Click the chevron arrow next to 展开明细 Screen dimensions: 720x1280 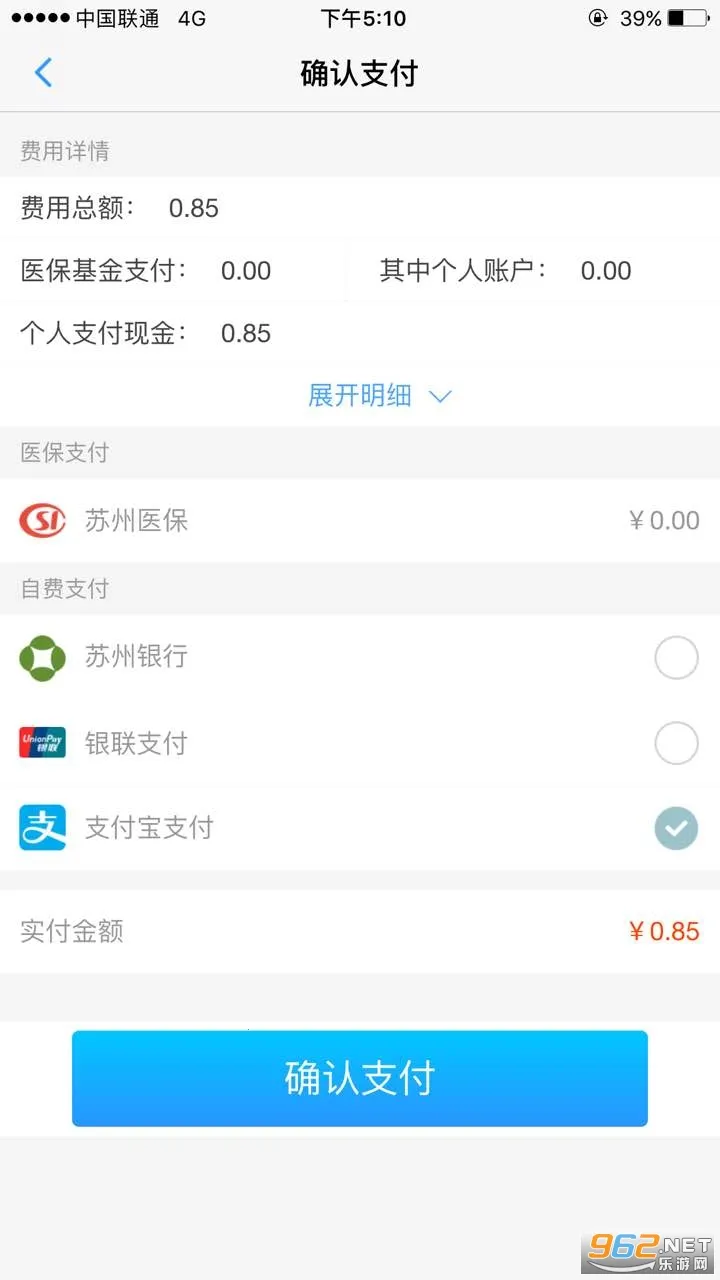pyautogui.click(x=440, y=397)
